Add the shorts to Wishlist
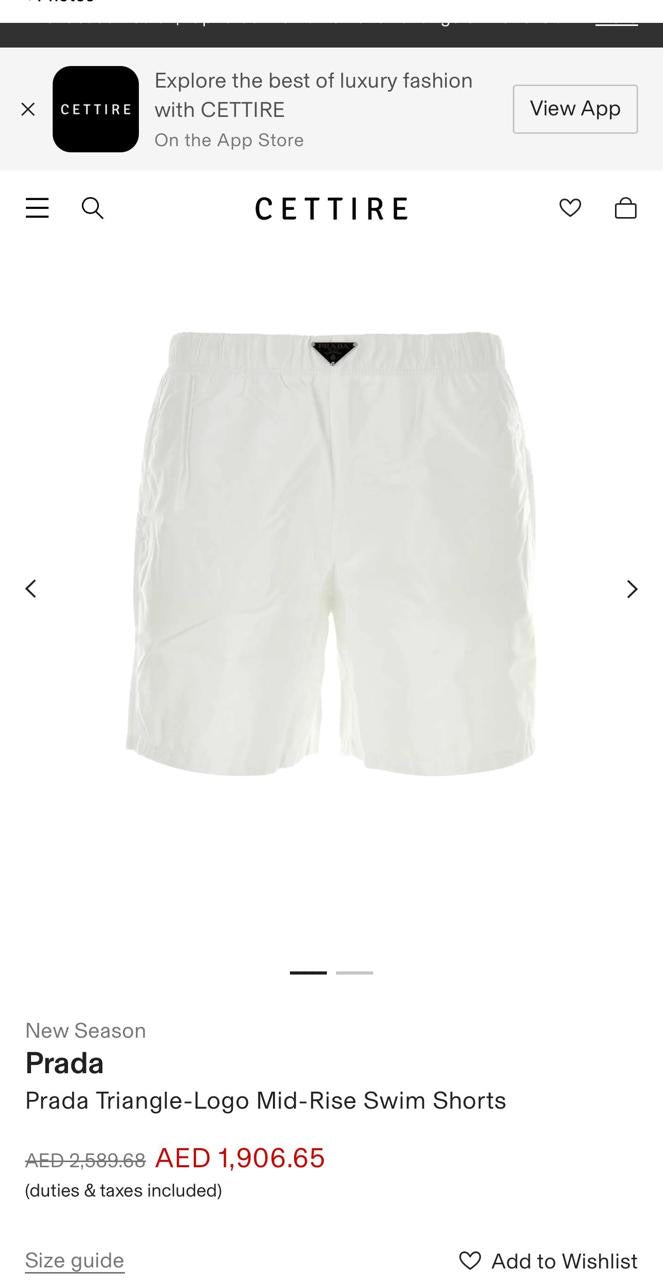663x1280 pixels. [x=548, y=1261]
